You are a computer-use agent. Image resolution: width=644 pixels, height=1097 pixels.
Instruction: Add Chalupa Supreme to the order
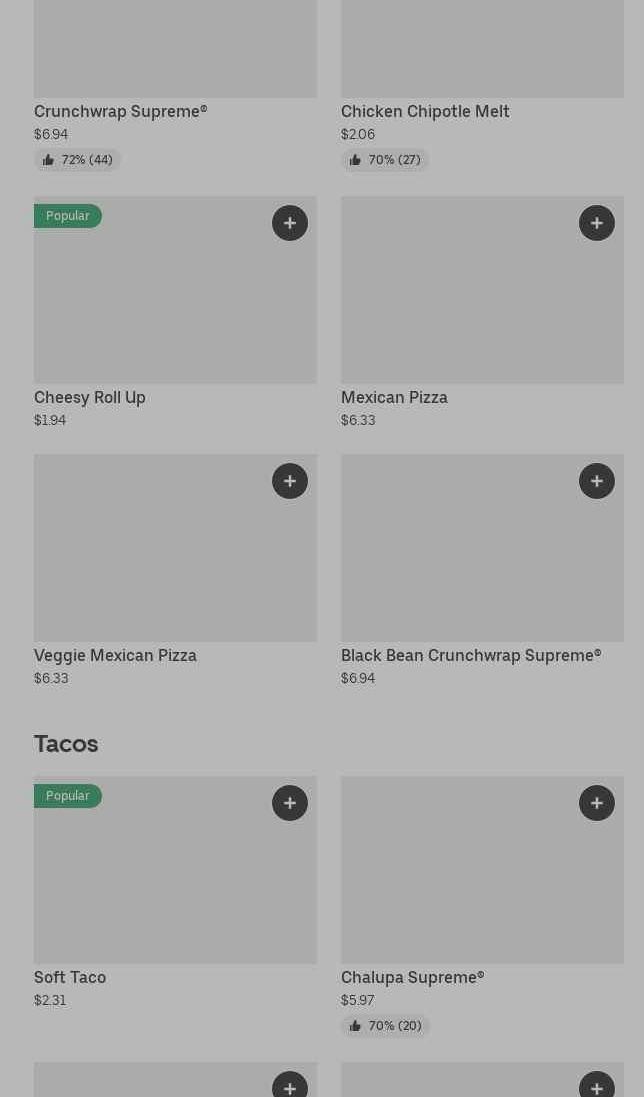pos(597,803)
